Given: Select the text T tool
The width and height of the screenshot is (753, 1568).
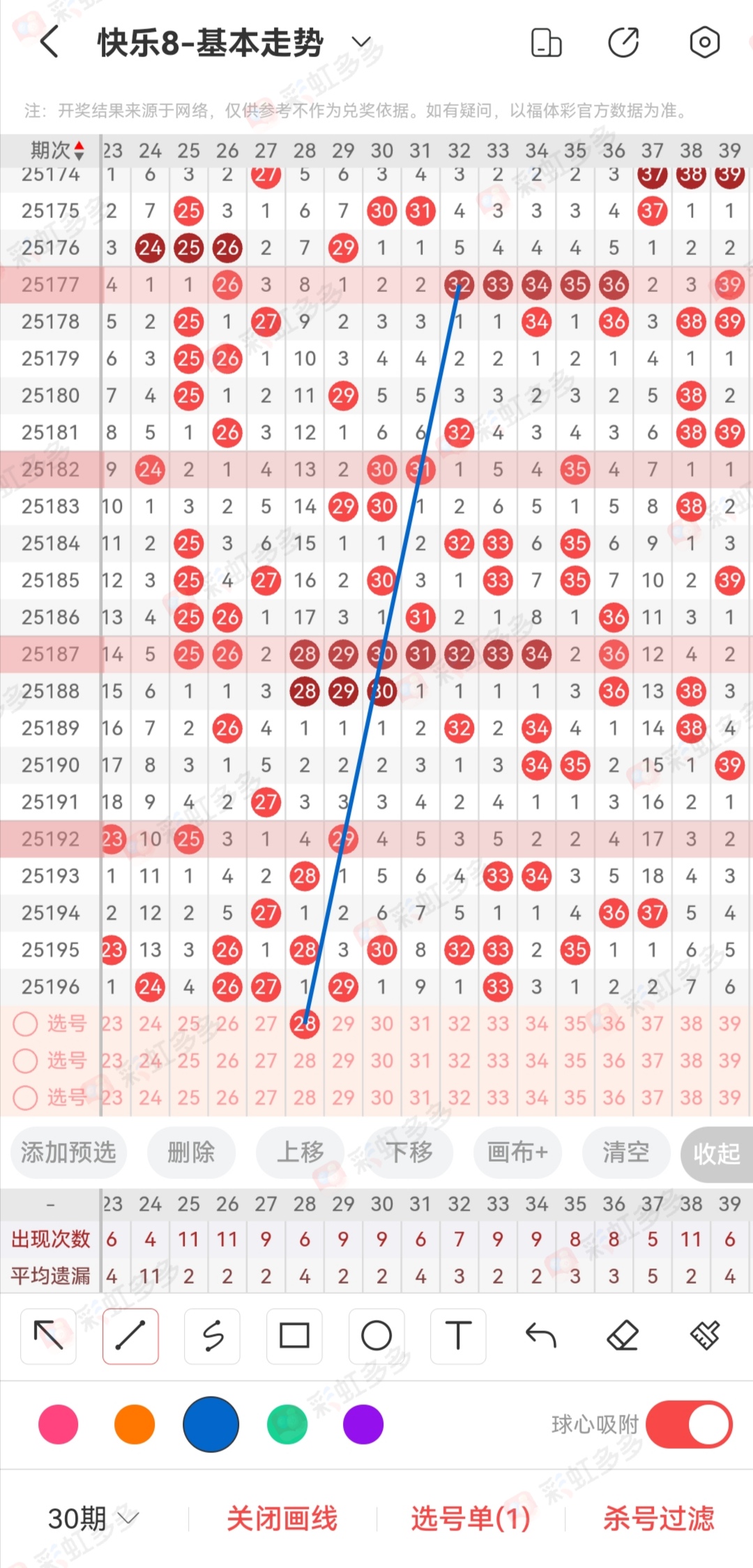Looking at the screenshot, I should [458, 1336].
